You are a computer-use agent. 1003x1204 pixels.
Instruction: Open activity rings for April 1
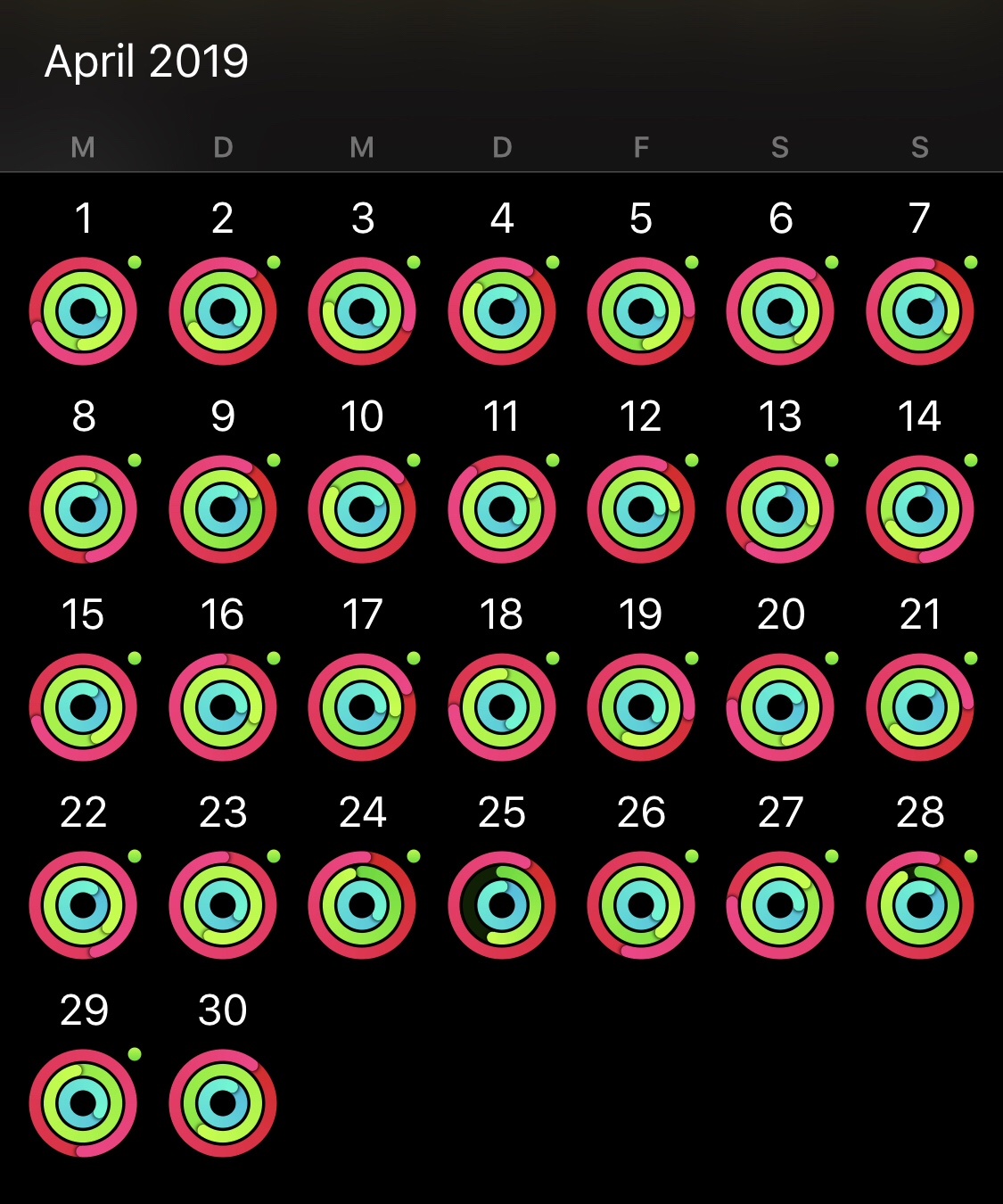tap(83, 311)
